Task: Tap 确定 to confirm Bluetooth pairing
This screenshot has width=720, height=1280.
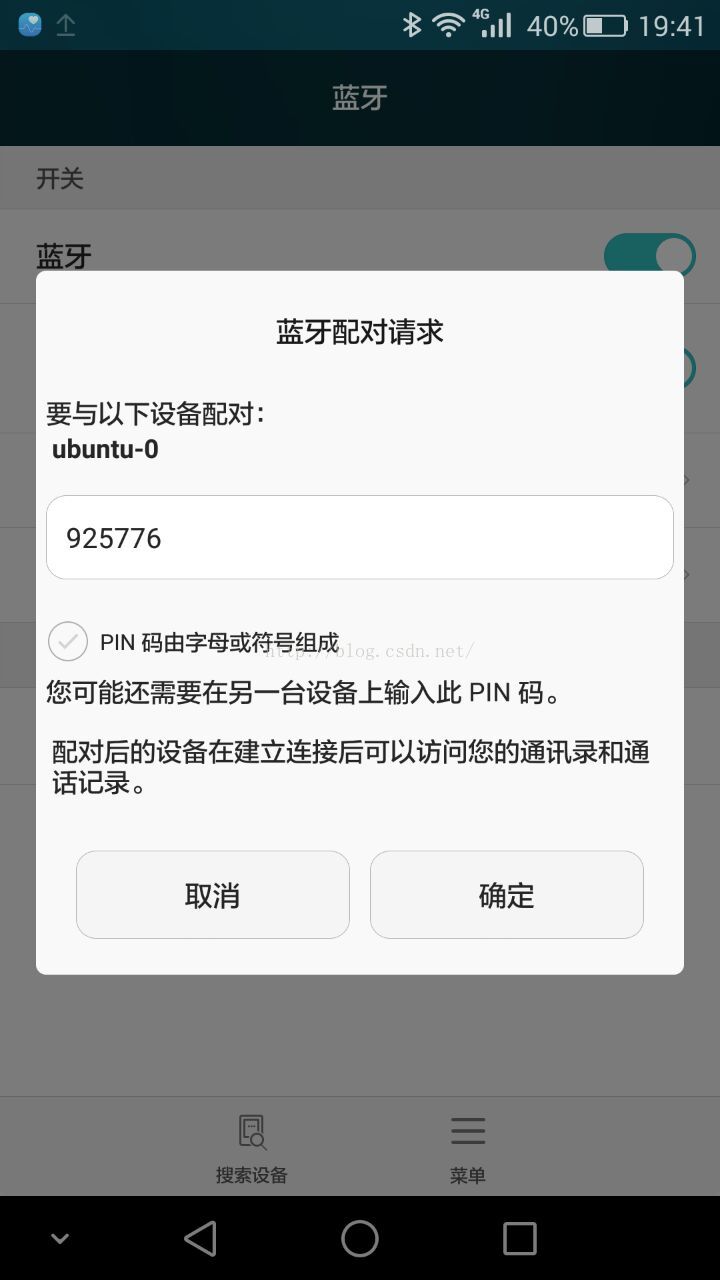Action: coord(506,894)
